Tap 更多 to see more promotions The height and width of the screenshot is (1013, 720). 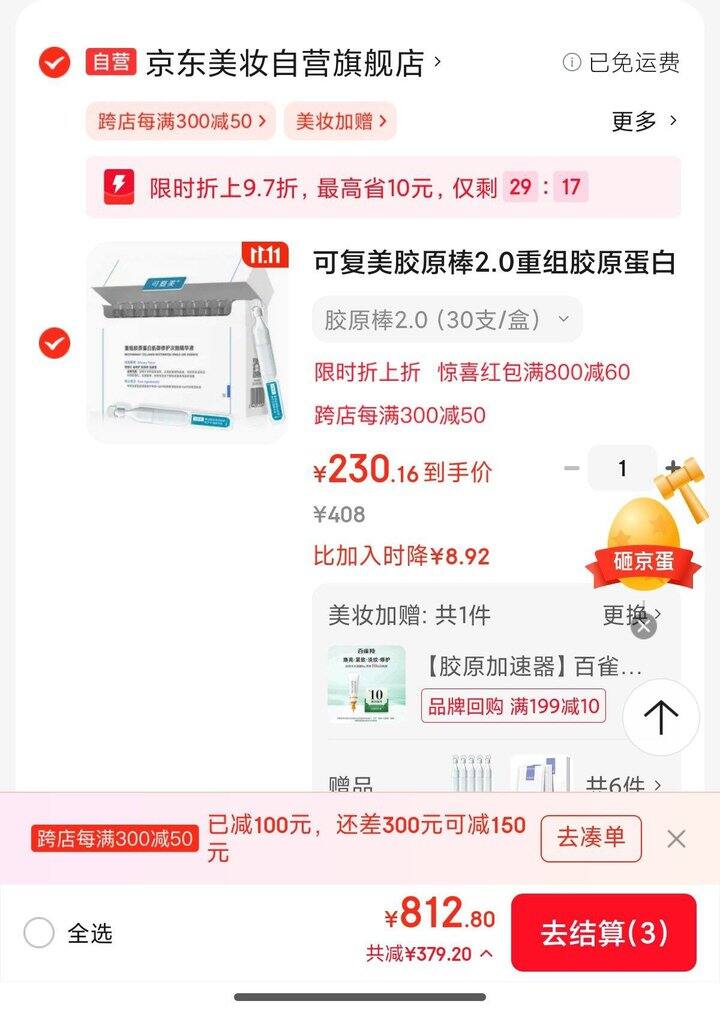644,122
